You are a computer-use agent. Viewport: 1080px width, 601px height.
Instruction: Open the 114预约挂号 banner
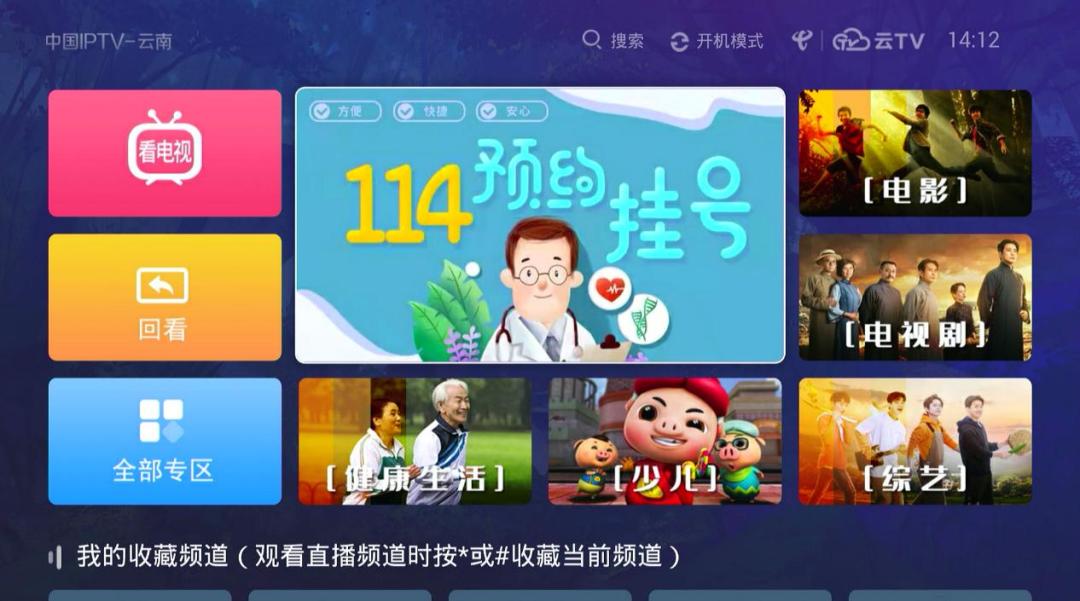coord(540,225)
